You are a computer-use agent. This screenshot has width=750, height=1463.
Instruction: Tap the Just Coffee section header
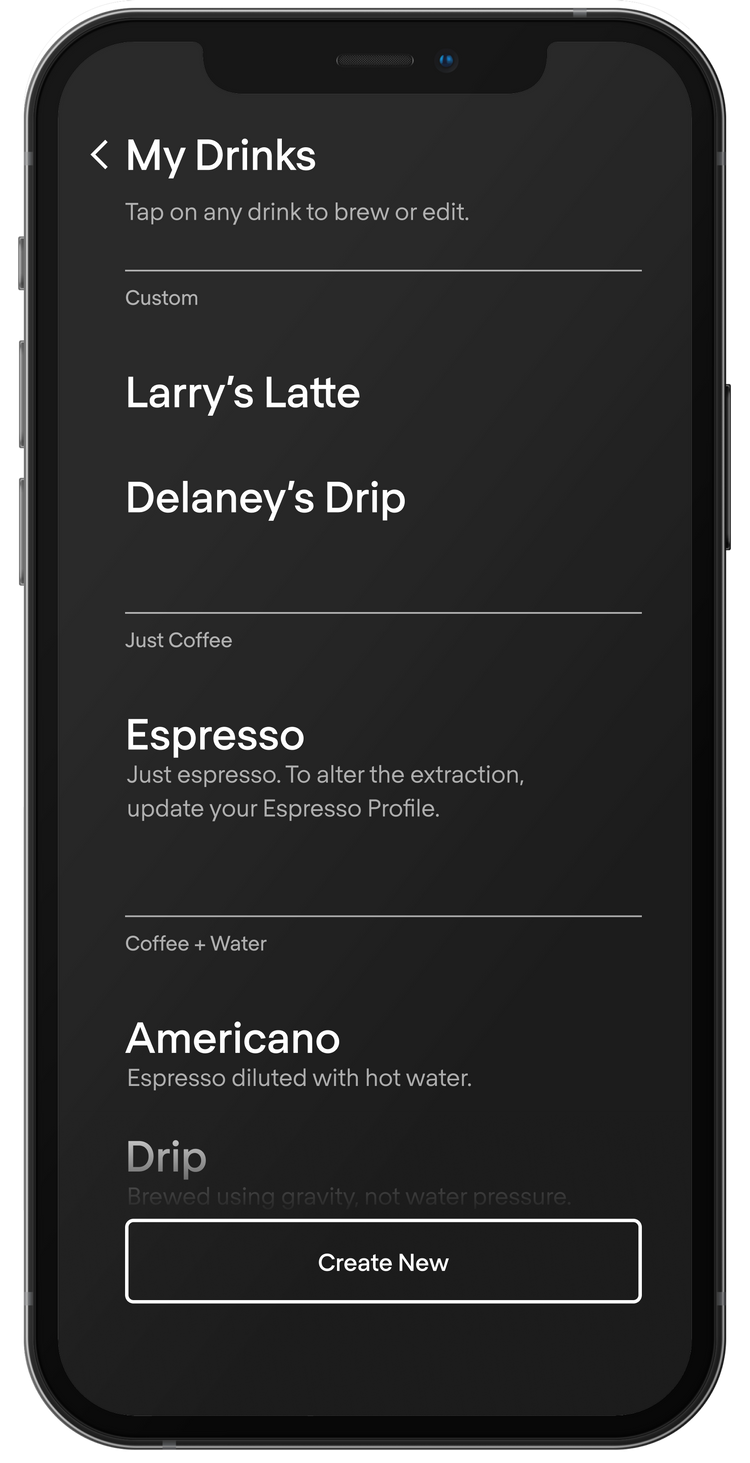[x=178, y=639]
